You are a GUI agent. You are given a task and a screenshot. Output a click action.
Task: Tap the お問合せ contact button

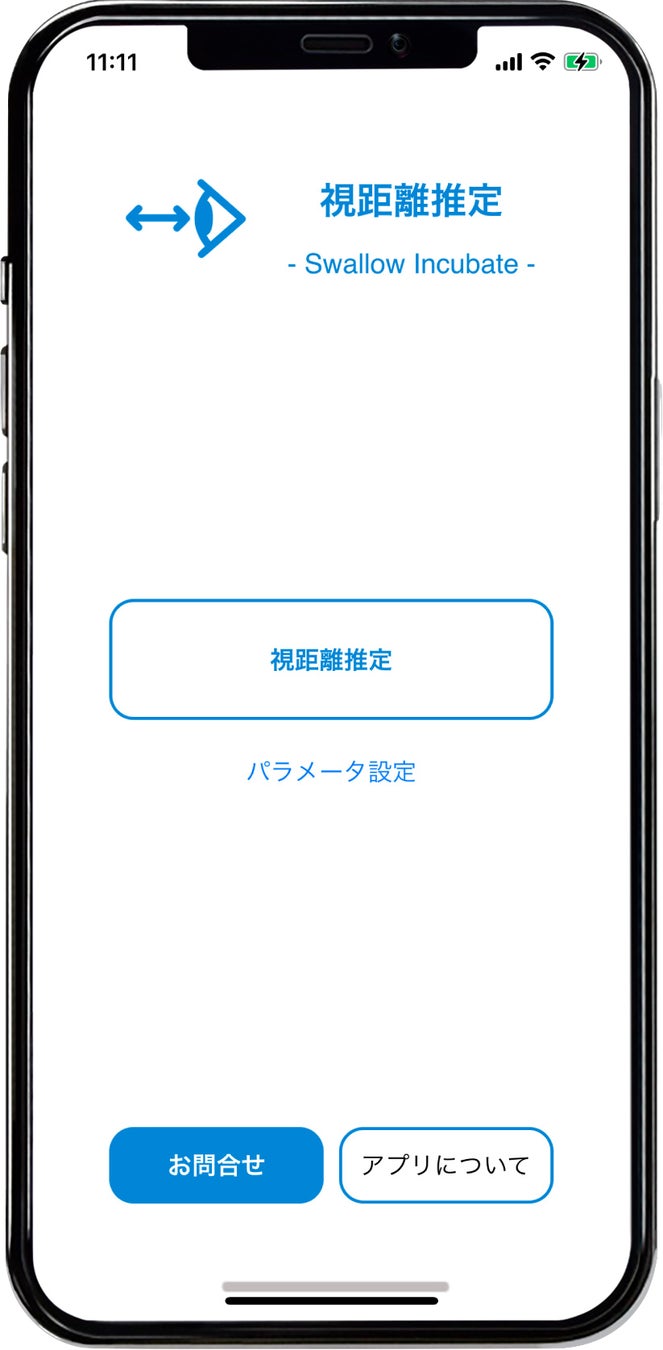point(216,1165)
